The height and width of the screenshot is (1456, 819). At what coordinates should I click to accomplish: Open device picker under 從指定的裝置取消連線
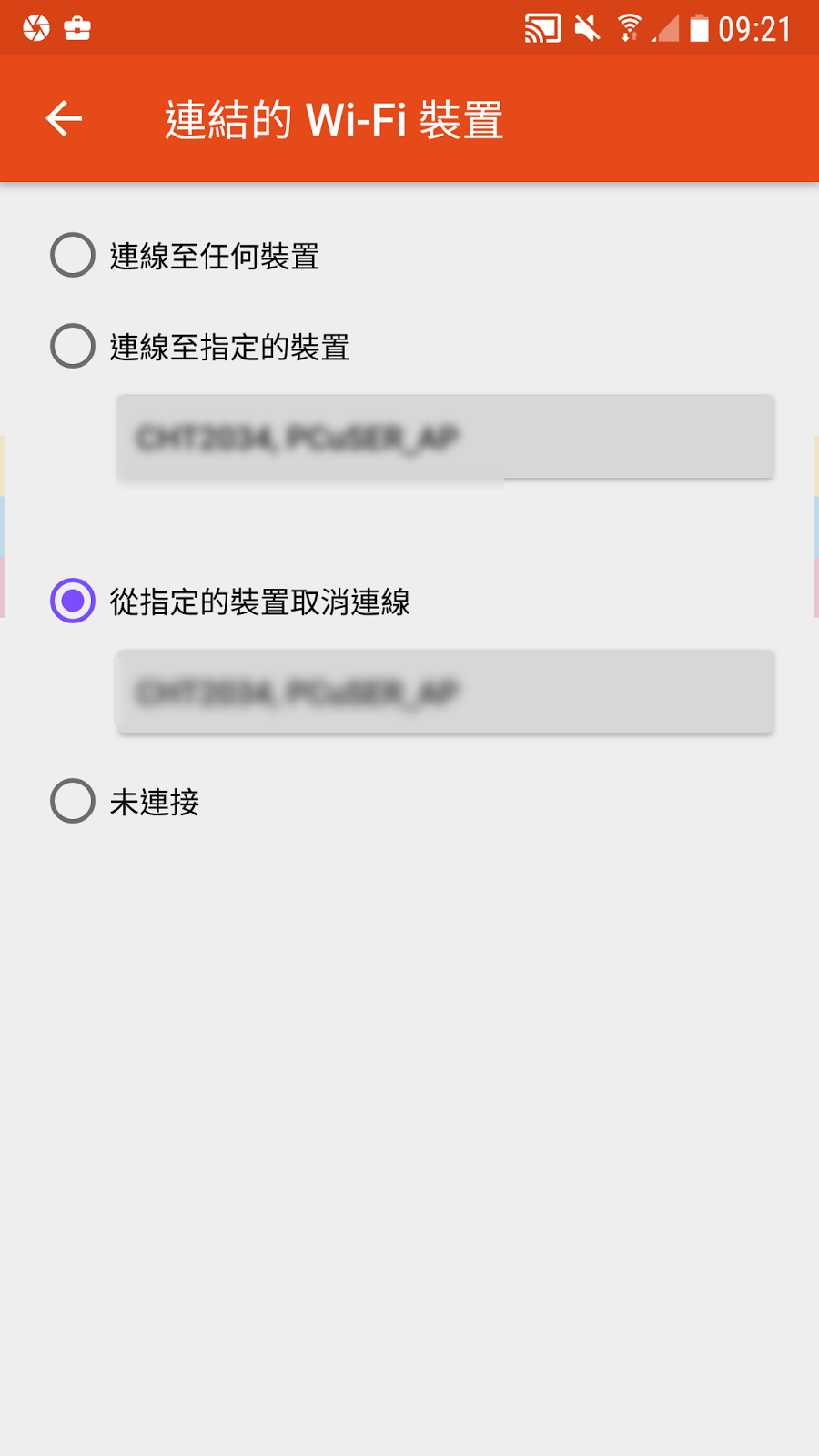point(445,692)
